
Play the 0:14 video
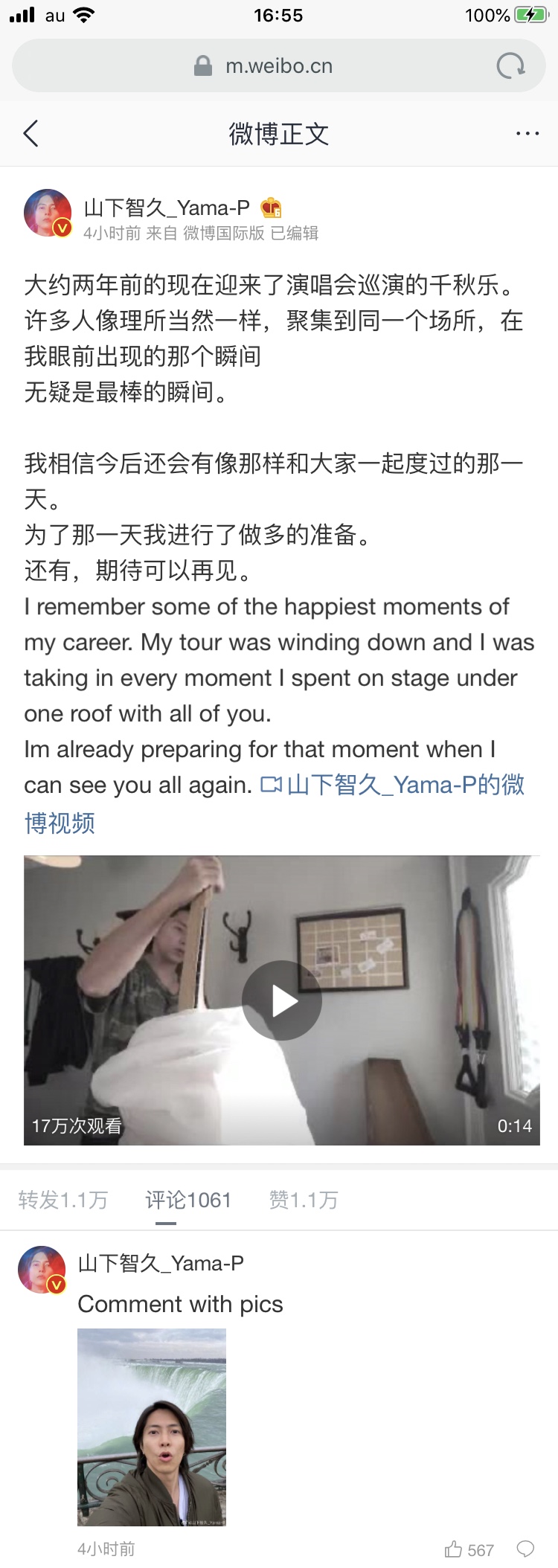(x=282, y=1000)
